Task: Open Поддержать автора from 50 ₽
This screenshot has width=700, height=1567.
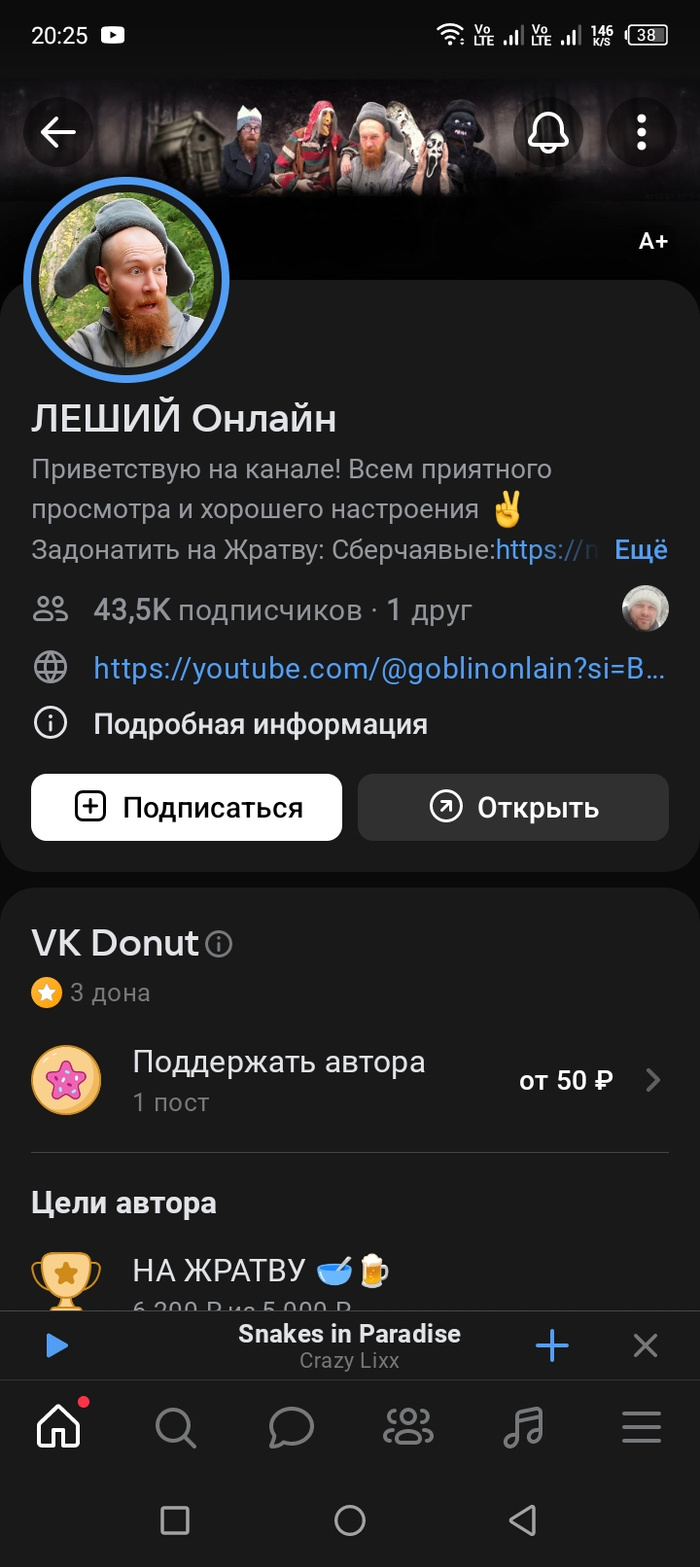Action: coord(350,1080)
